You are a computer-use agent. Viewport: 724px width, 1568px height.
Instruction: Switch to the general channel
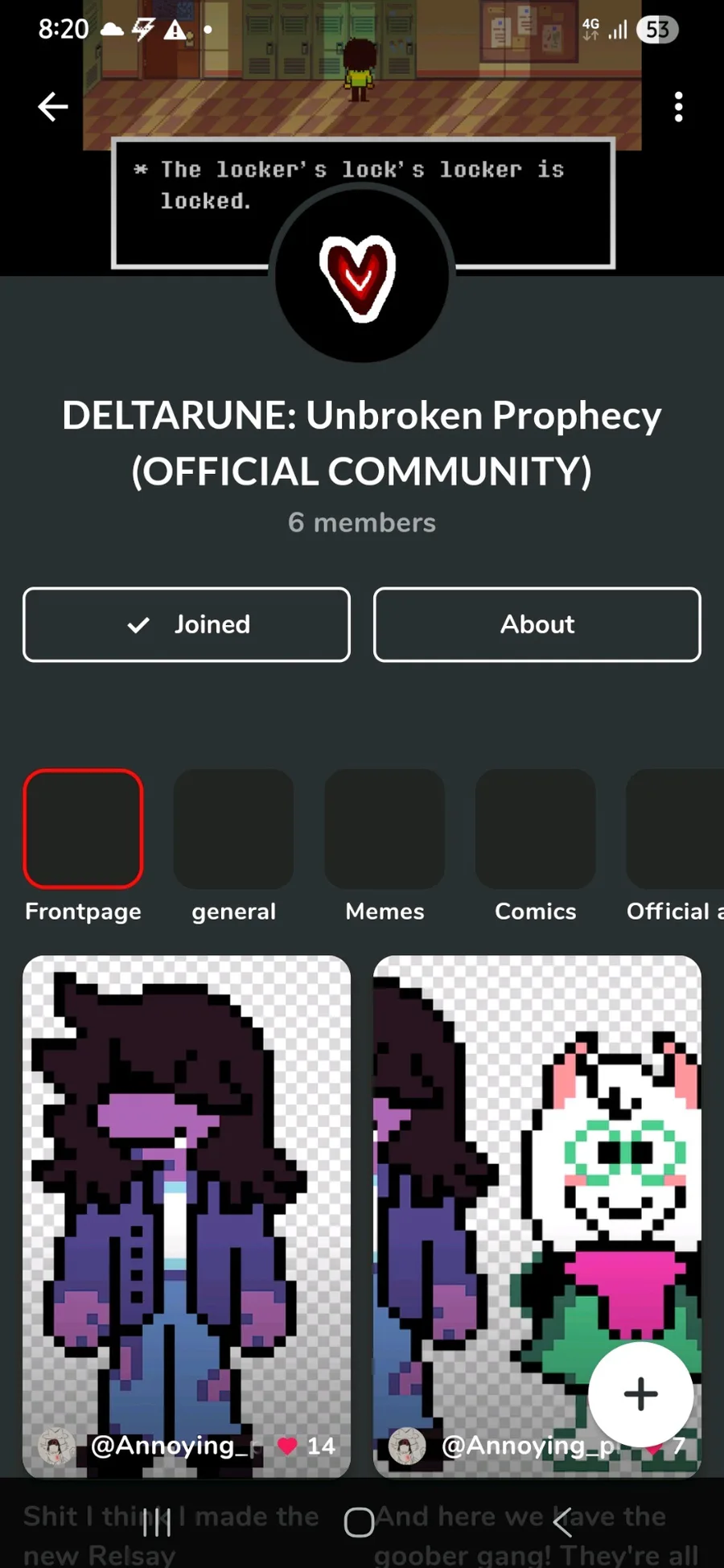coord(233,829)
